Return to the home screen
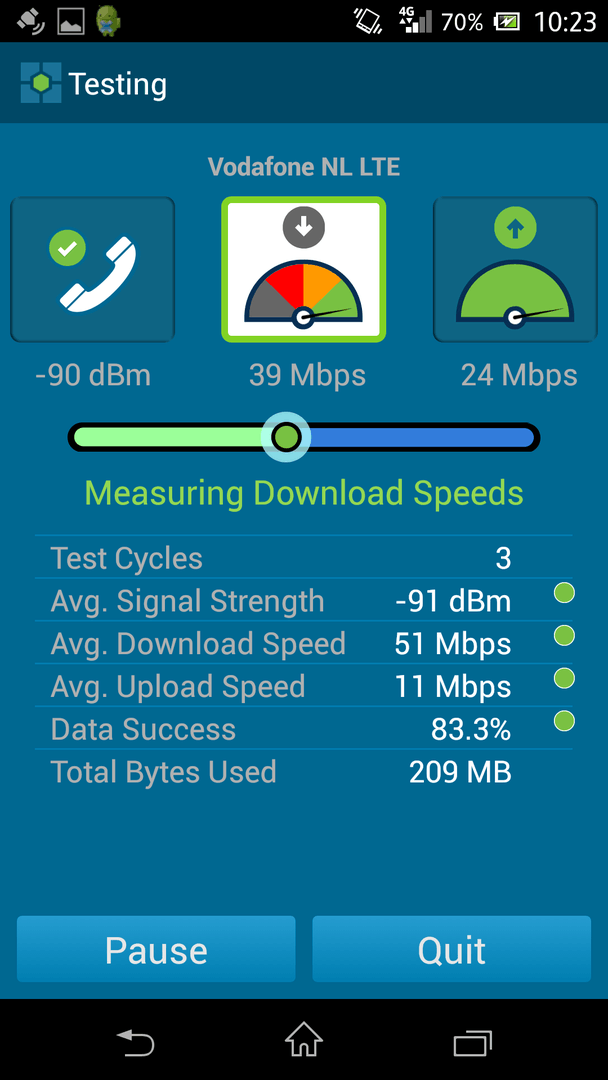 tap(304, 1041)
